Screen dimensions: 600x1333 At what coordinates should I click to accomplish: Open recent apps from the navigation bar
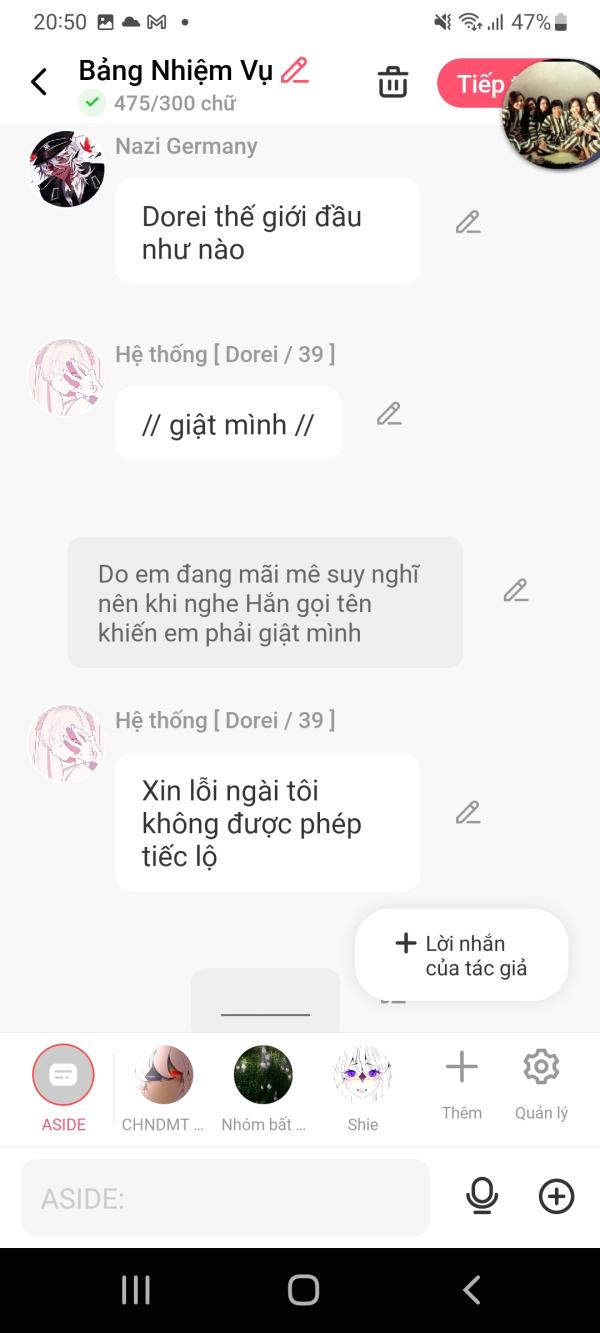135,1290
